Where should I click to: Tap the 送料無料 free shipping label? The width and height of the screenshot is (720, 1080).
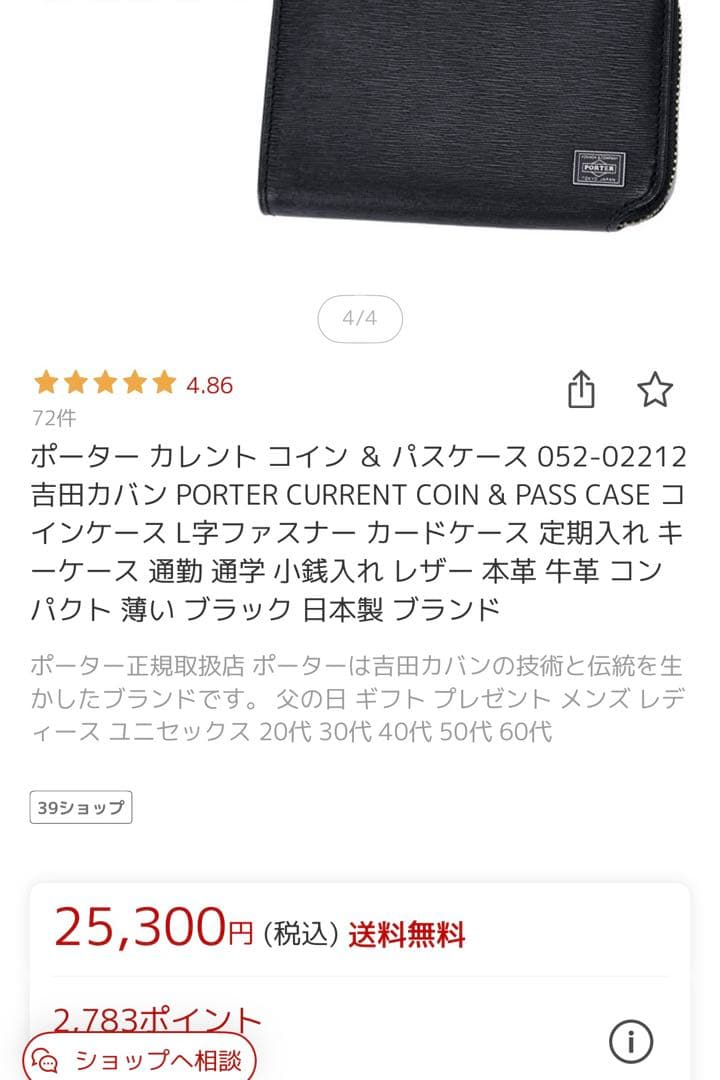404,929
